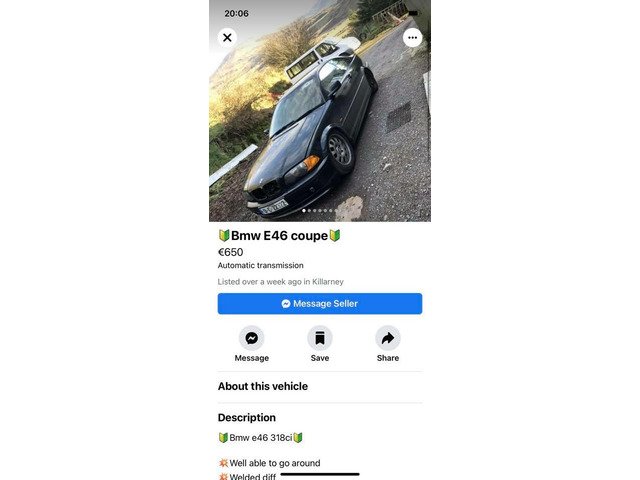
Task: Open Messenger via the Message icon
Action: pos(252,338)
